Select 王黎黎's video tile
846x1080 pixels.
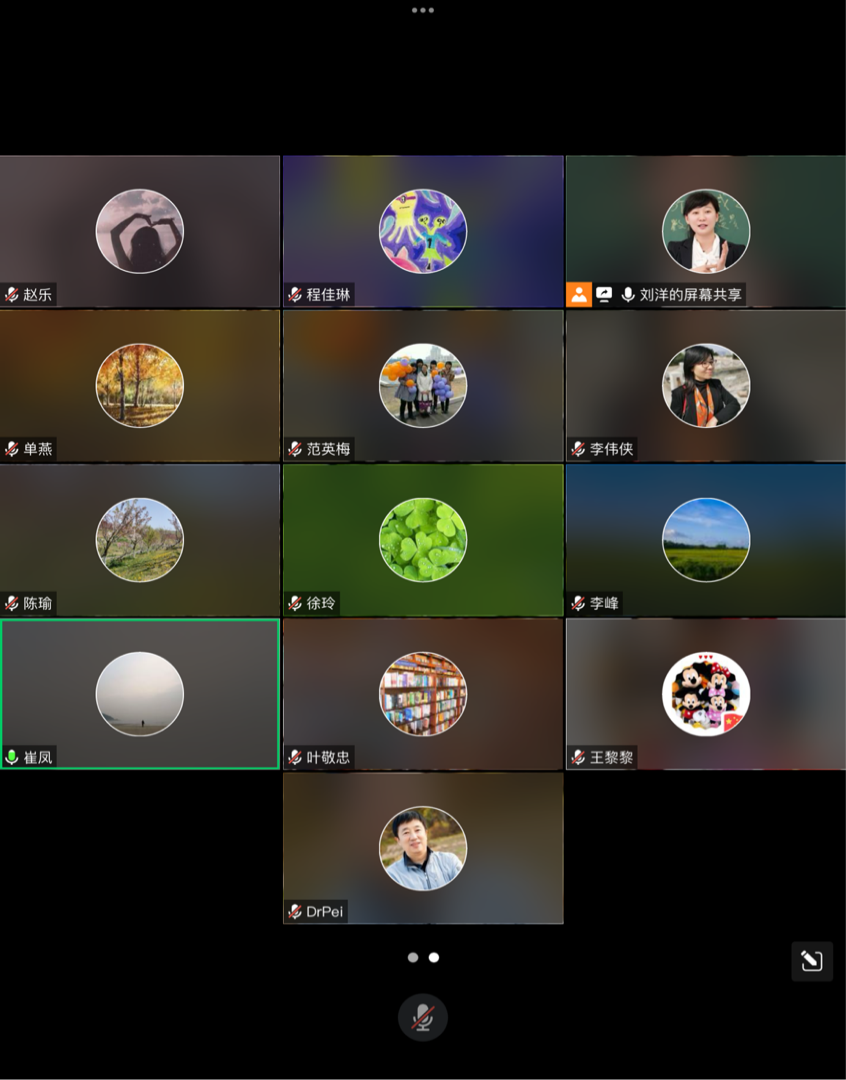click(706, 694)
